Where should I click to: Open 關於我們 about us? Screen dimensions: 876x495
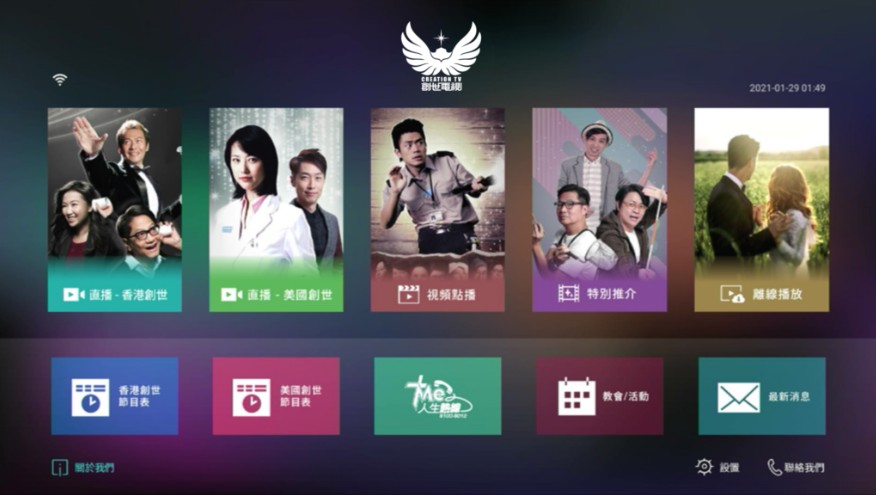point(84,467)
